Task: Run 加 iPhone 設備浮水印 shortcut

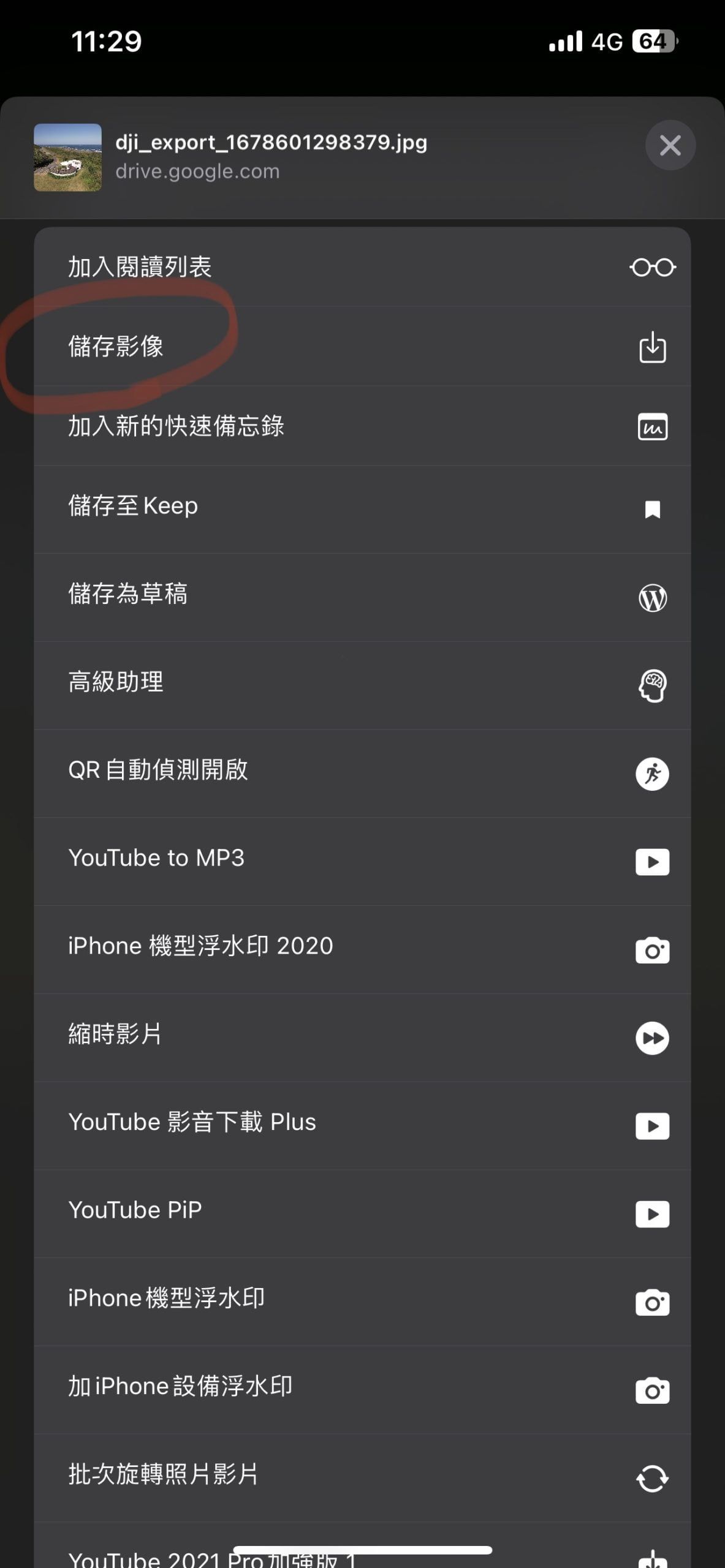Action: pyautogui.click(x=362, y=1388)
